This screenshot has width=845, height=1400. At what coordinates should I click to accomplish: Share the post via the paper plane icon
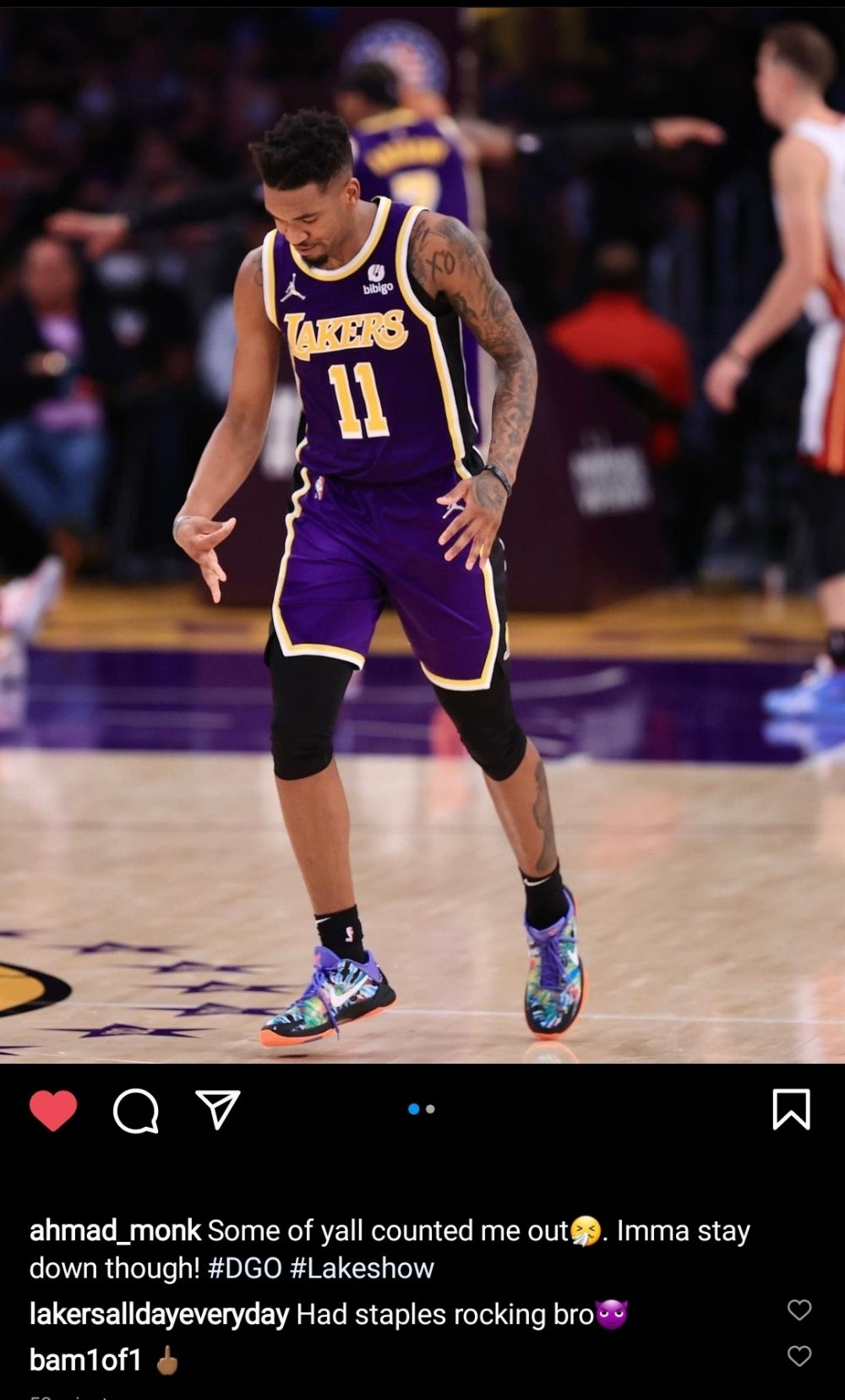(218, 1109)
